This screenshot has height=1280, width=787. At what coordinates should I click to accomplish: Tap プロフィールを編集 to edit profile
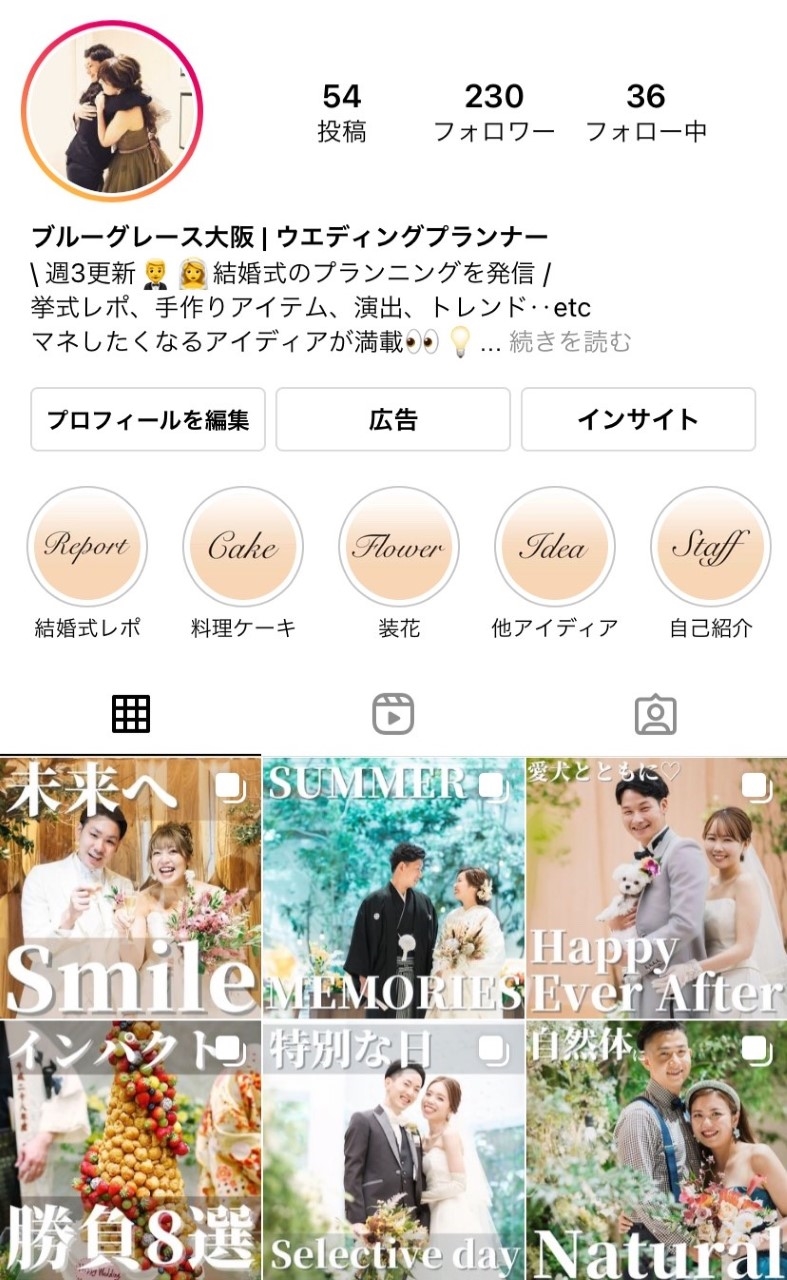click(x=148, y=420)
